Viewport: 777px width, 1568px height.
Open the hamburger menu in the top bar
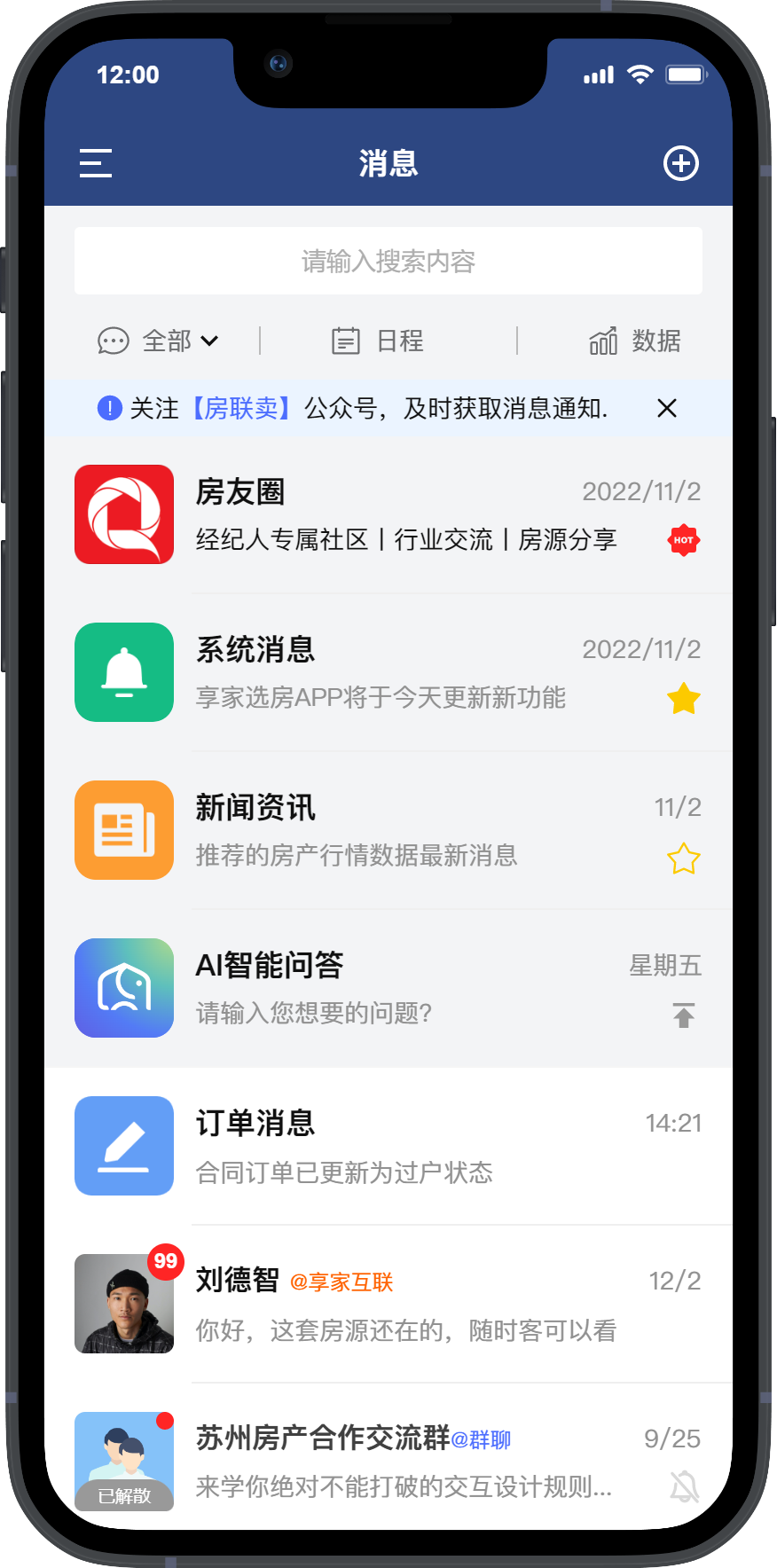click(x=95, y=163)
